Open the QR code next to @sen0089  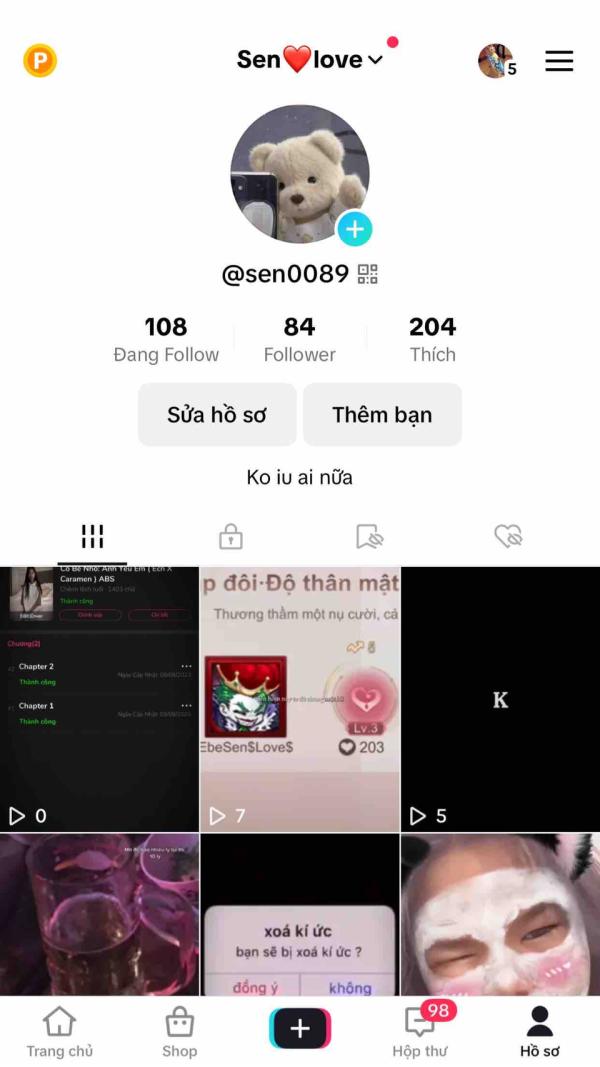click(367, 274)
